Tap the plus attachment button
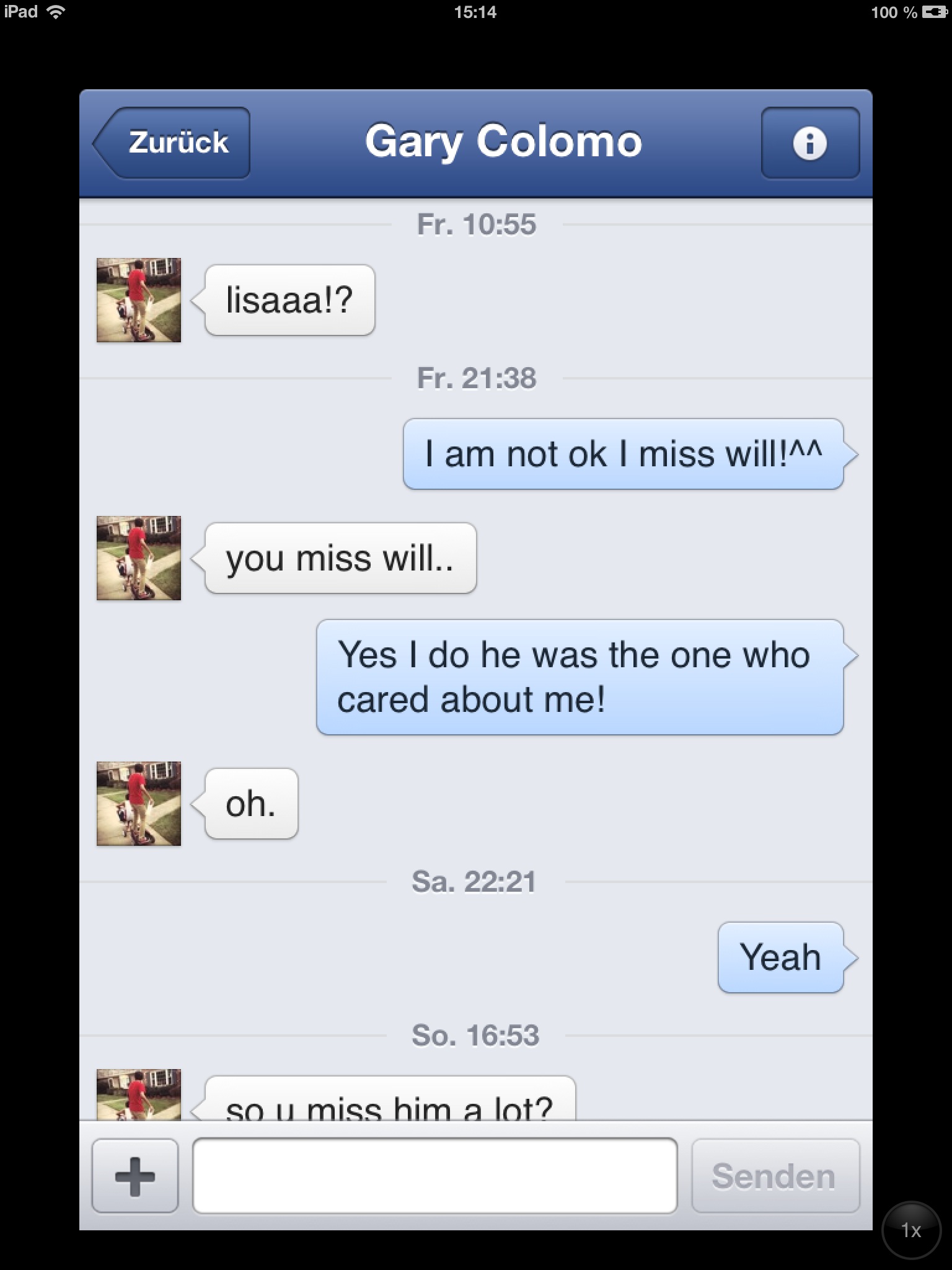952x1270 pixels. 135,1176
